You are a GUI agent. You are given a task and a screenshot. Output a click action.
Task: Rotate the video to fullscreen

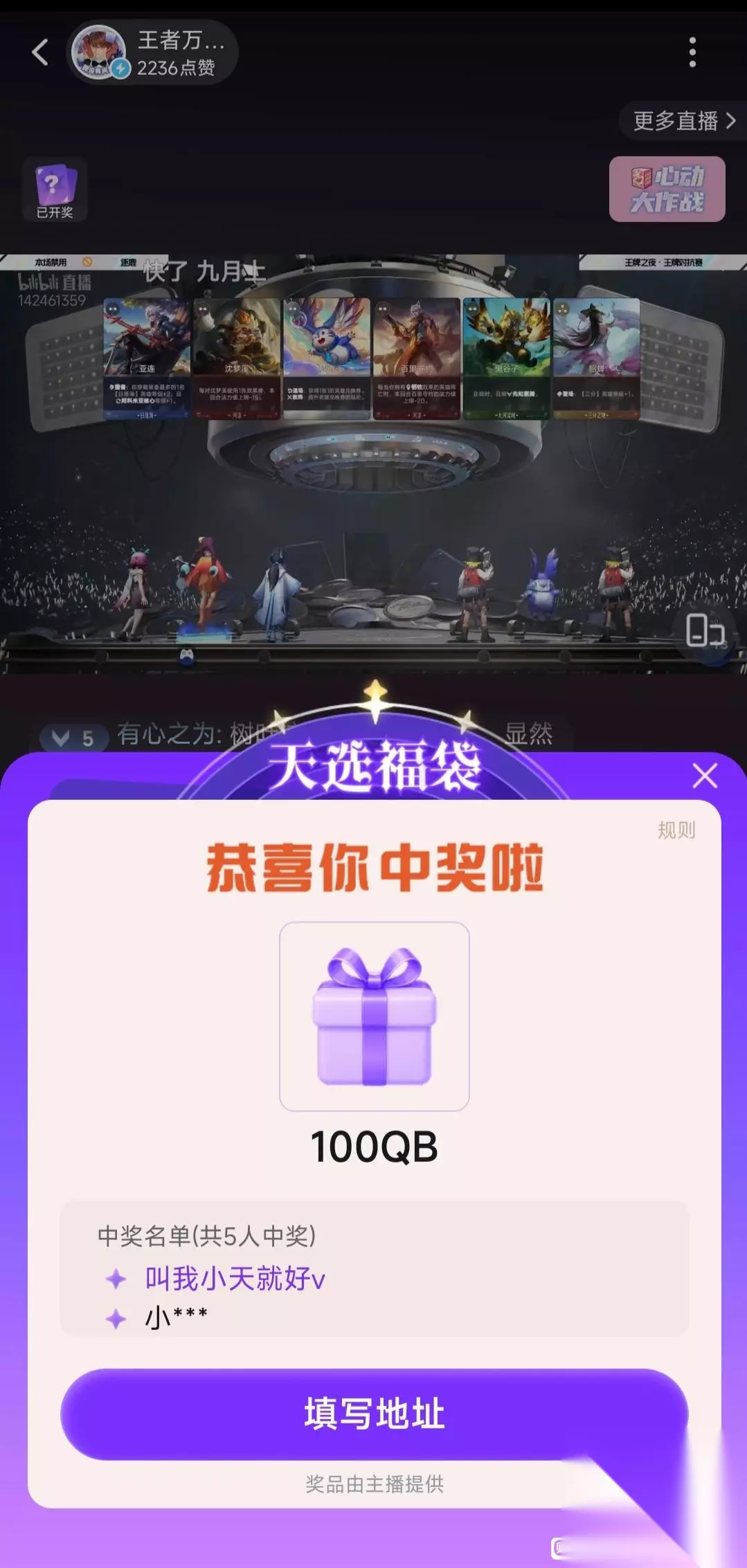[705, 630]
